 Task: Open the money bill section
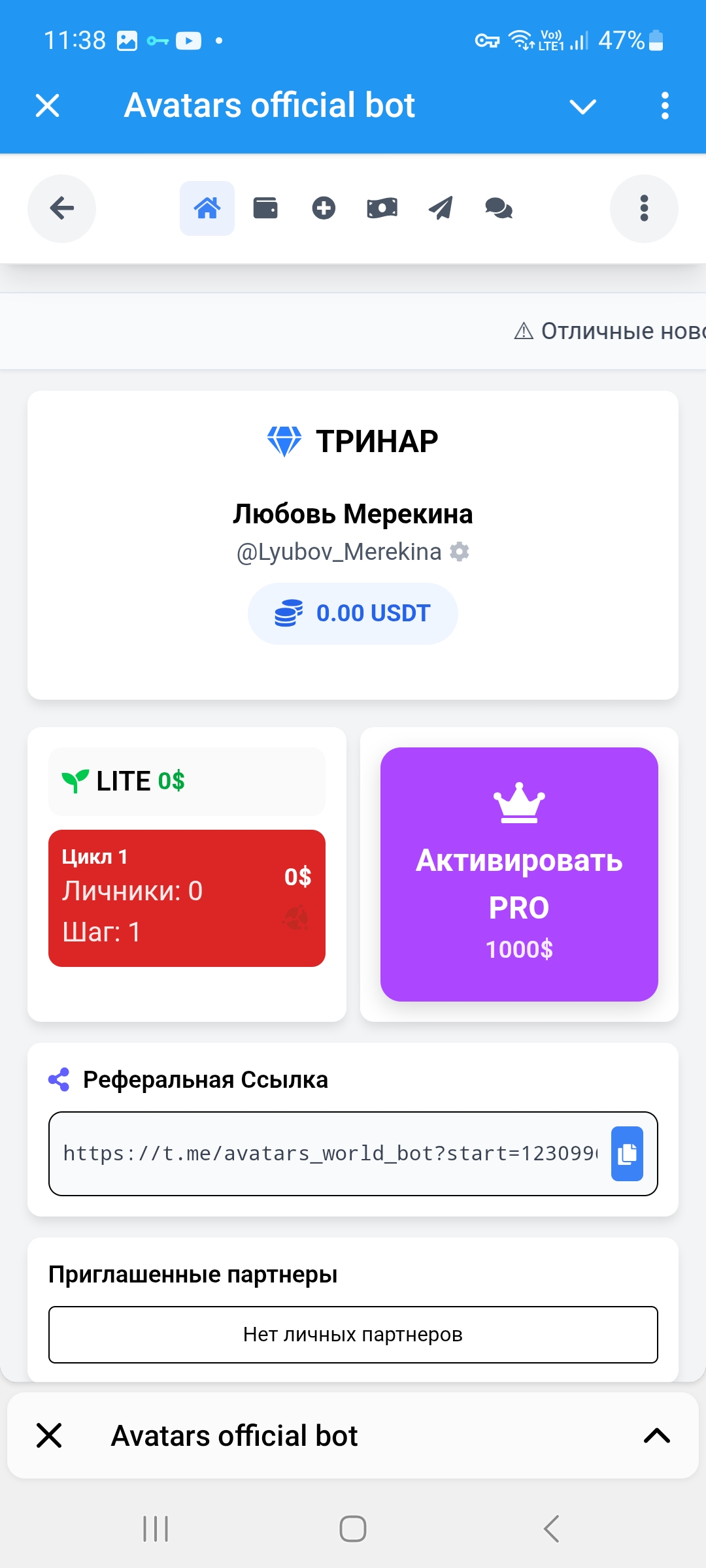(x=382, y=208)
